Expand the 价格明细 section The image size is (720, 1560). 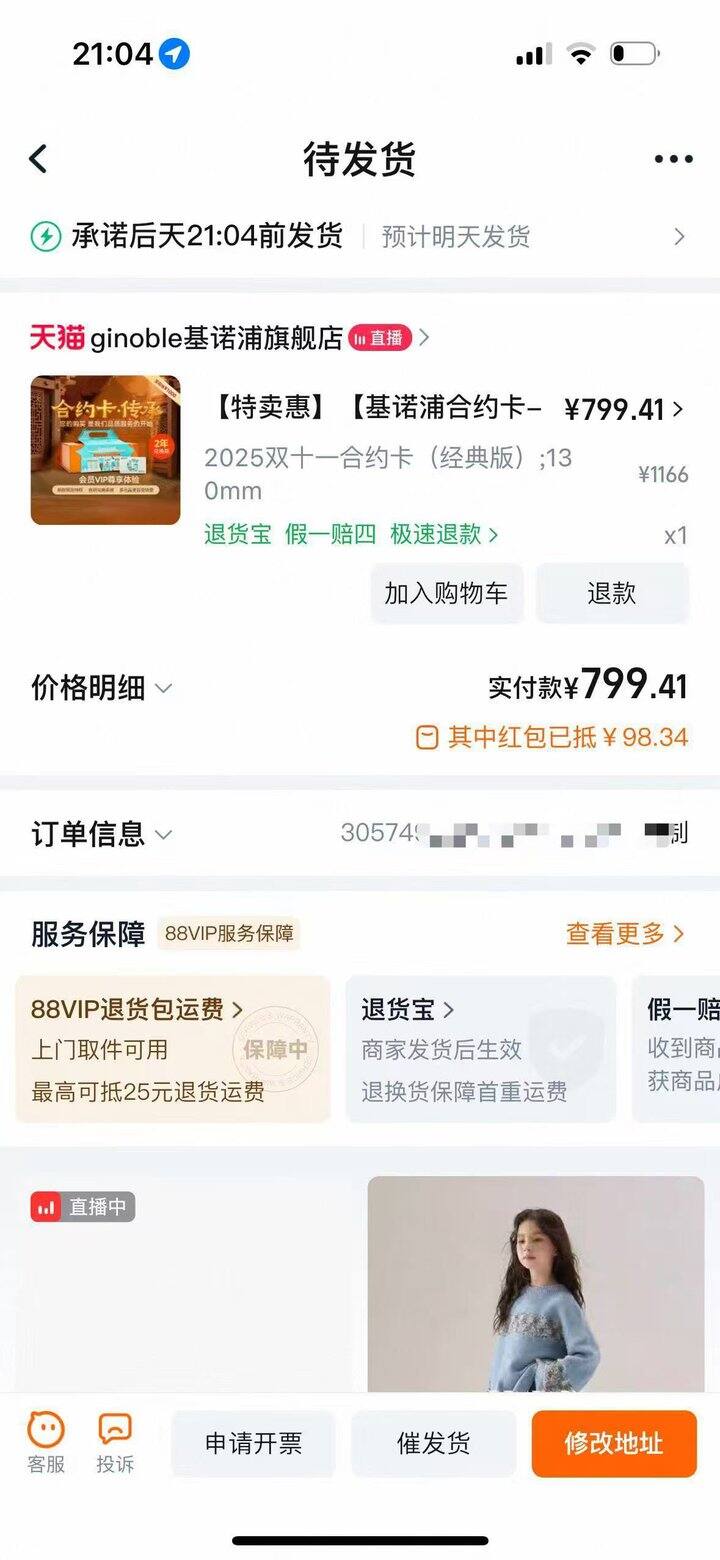tap(102, 688)
